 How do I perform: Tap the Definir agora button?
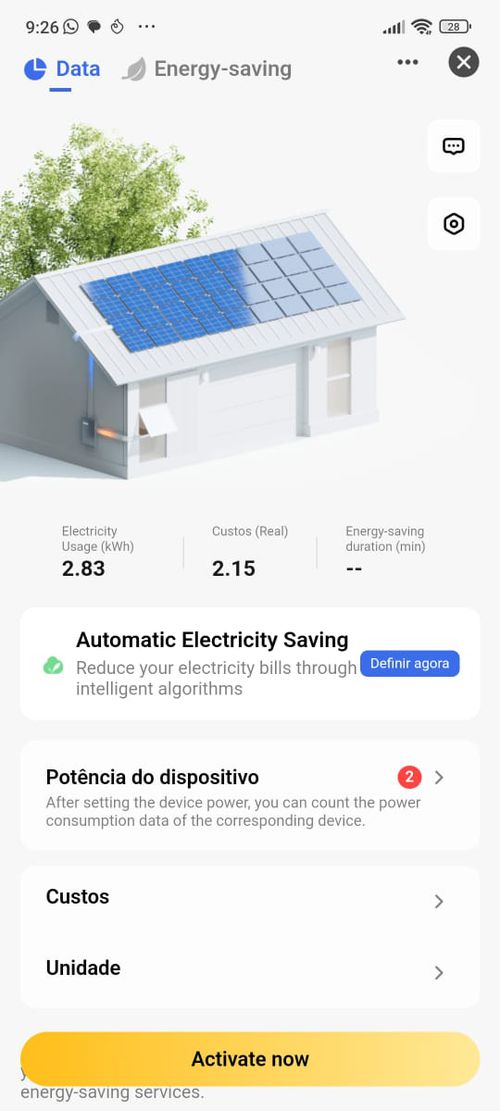click(410, 663)
